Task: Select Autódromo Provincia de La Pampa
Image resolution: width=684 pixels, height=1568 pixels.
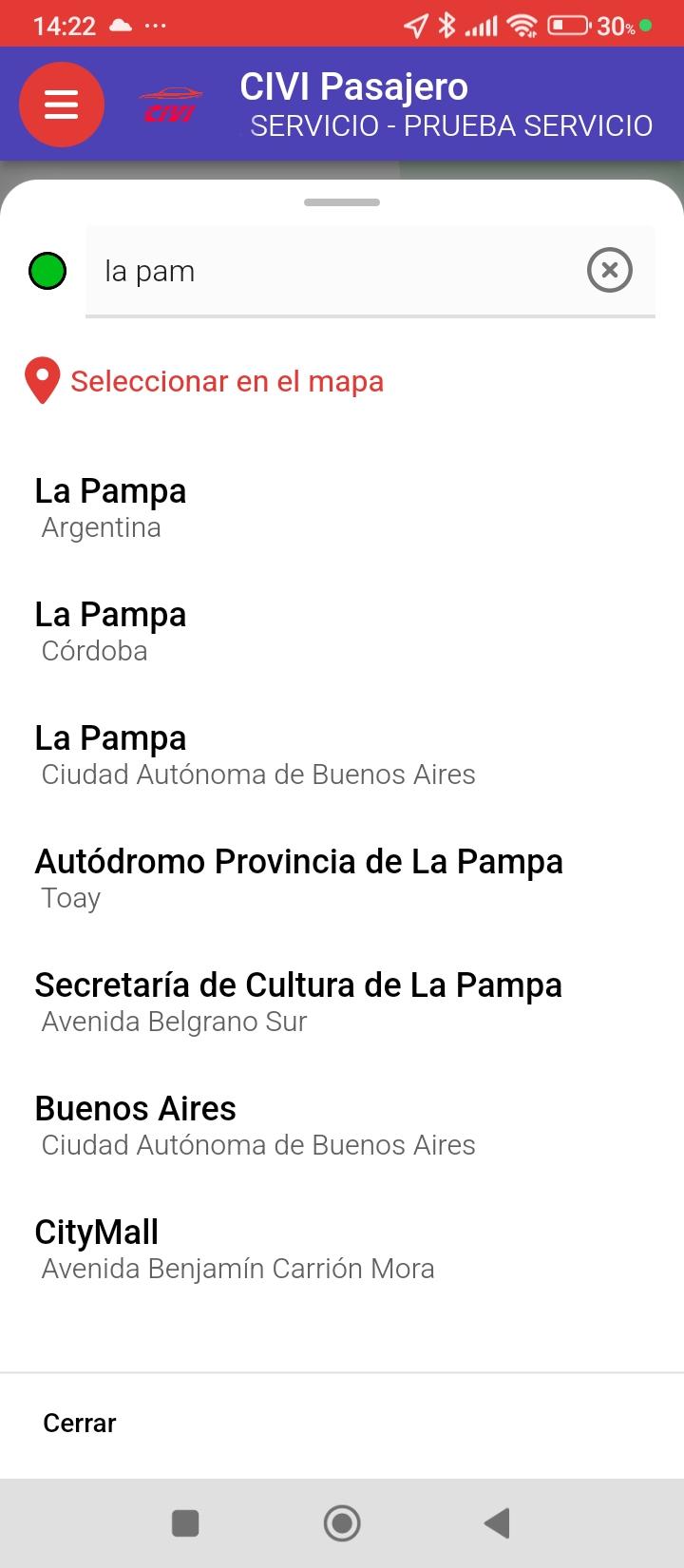Action: (342, 879)
